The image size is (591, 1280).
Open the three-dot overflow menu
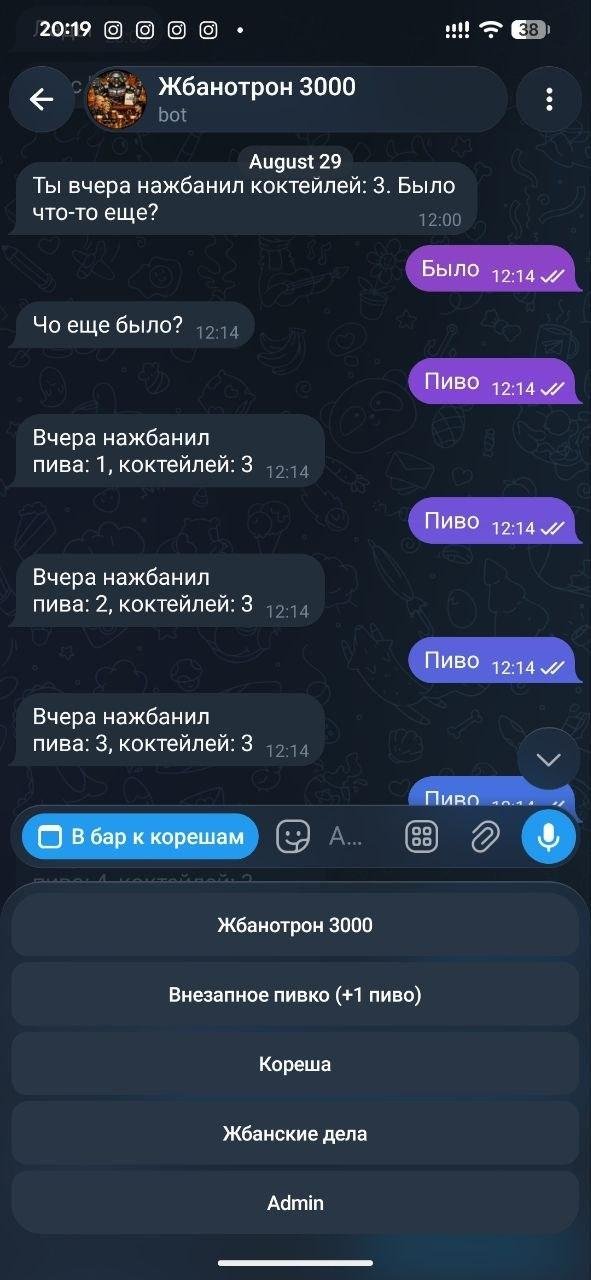click(x=549, y=99)
